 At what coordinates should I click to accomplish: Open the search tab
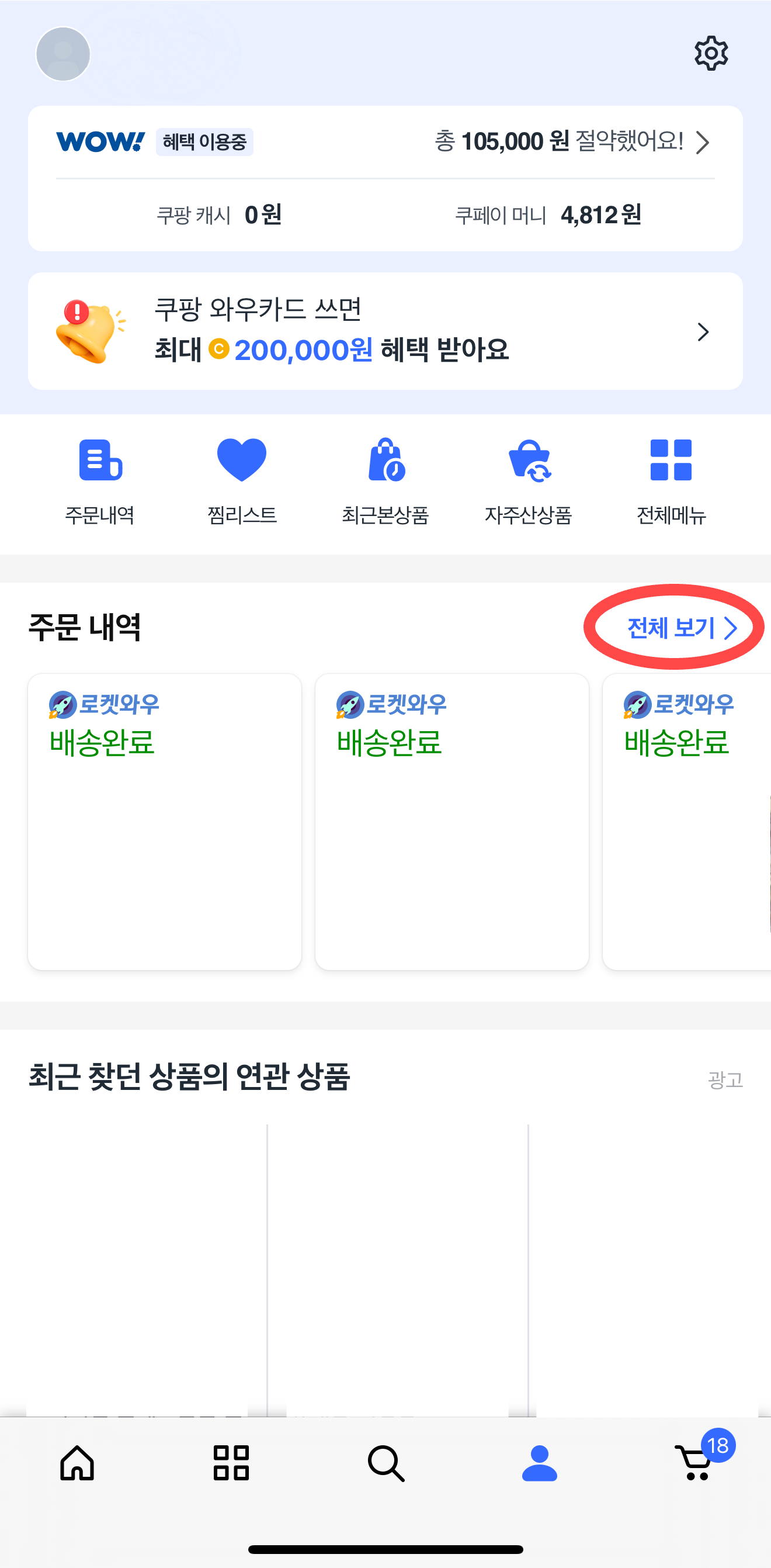386,1463
